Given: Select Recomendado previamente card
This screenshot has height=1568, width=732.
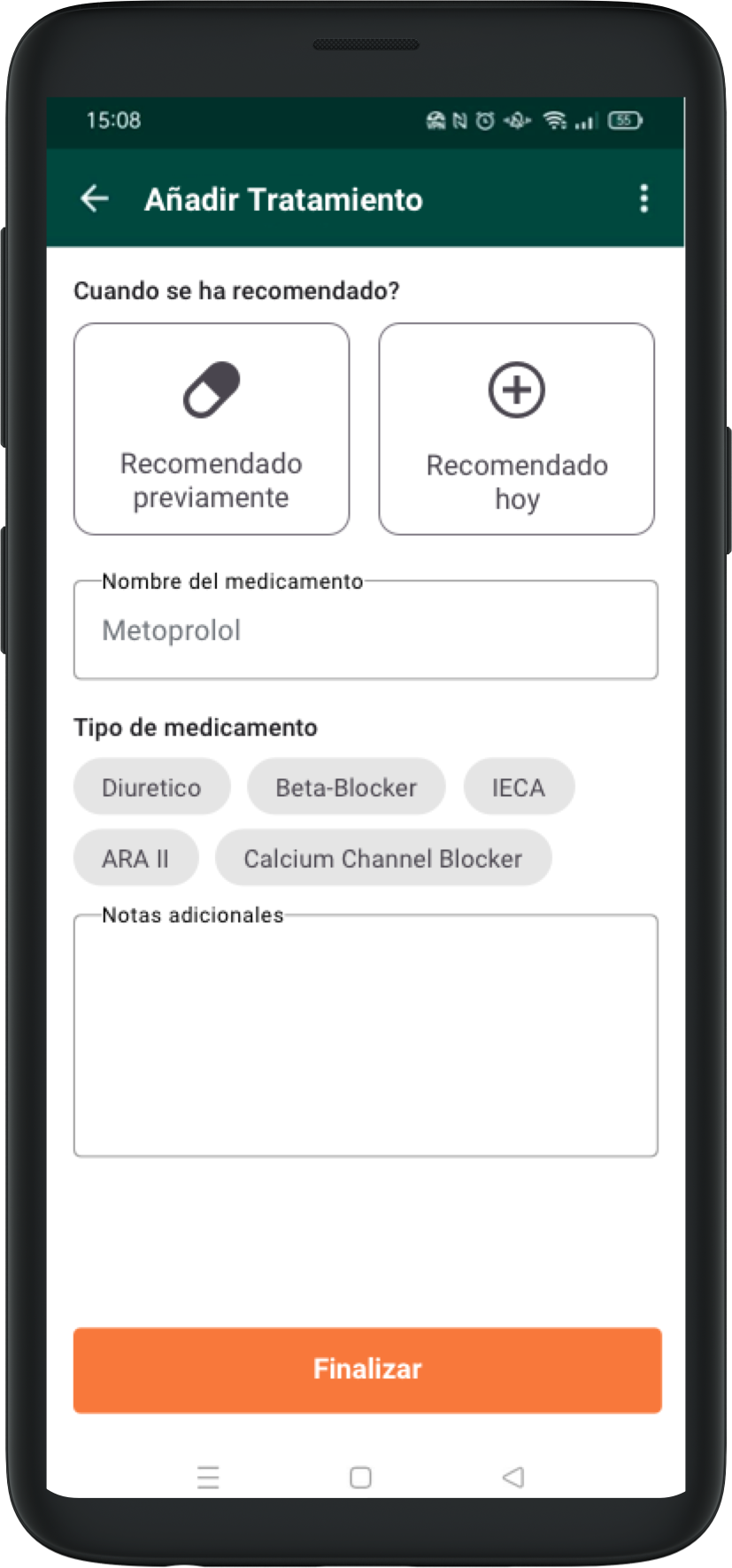Looking at the screenshot, I should (x=212, y=429).
